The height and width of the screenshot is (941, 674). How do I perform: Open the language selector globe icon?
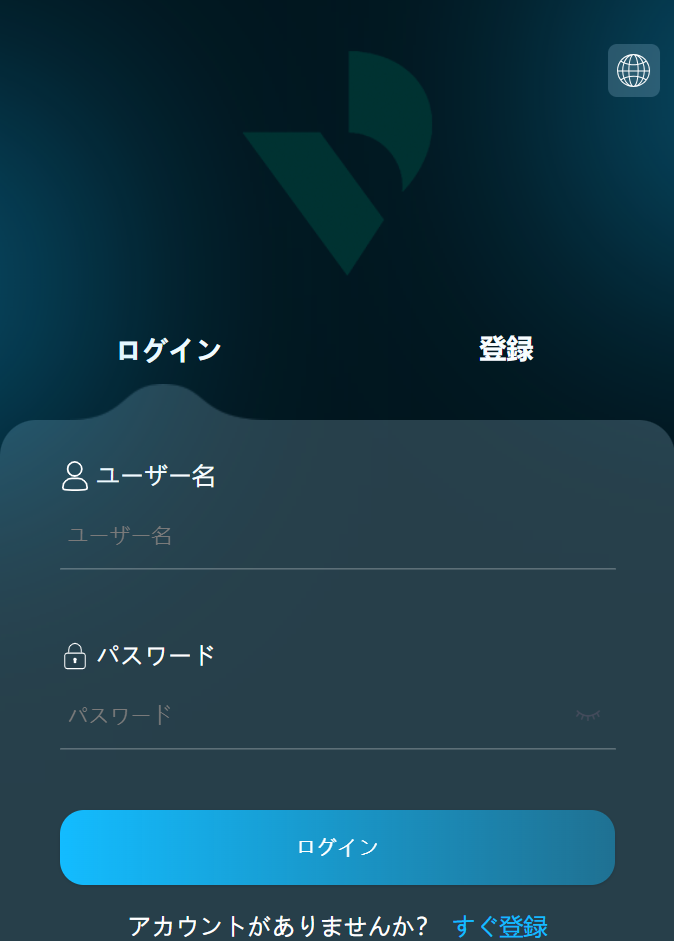(633, 71)
